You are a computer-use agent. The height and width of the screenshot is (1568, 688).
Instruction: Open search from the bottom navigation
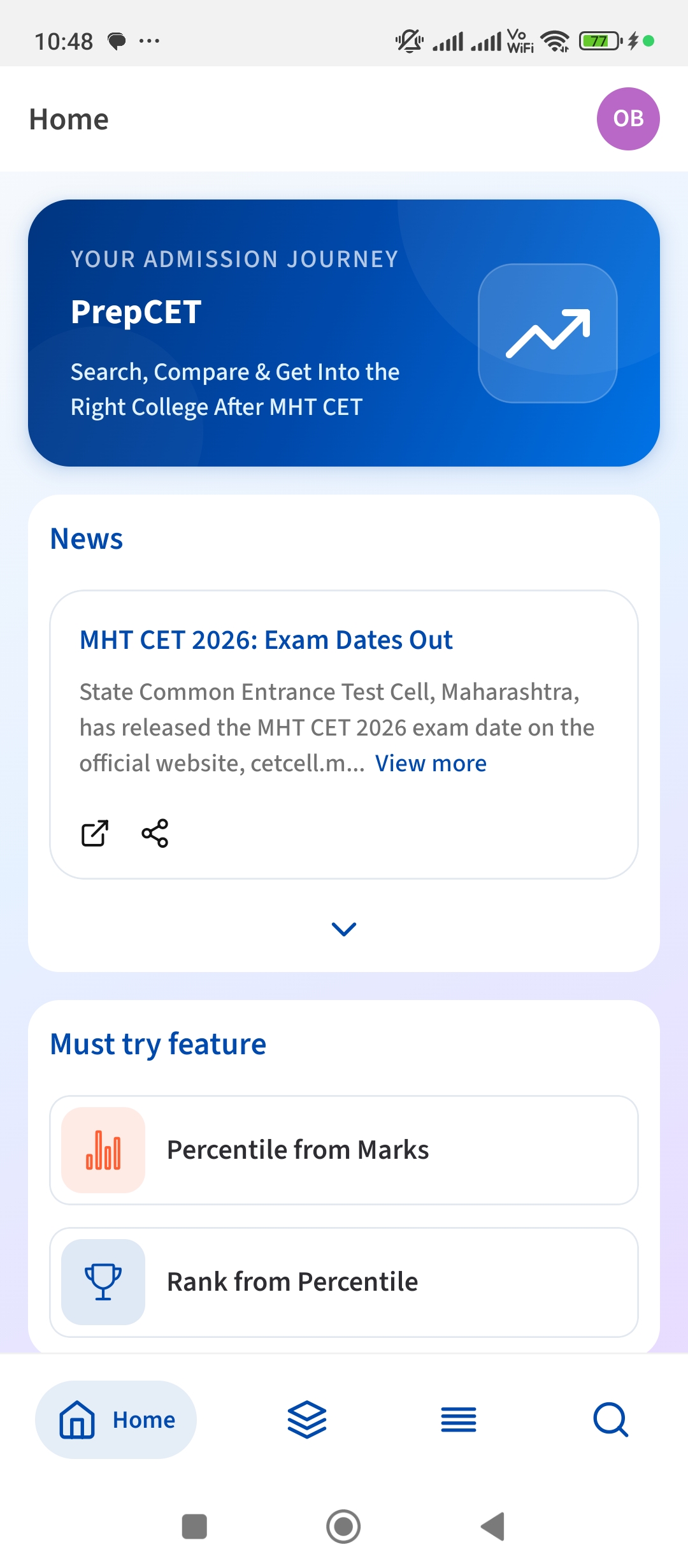pos(610,1420)
